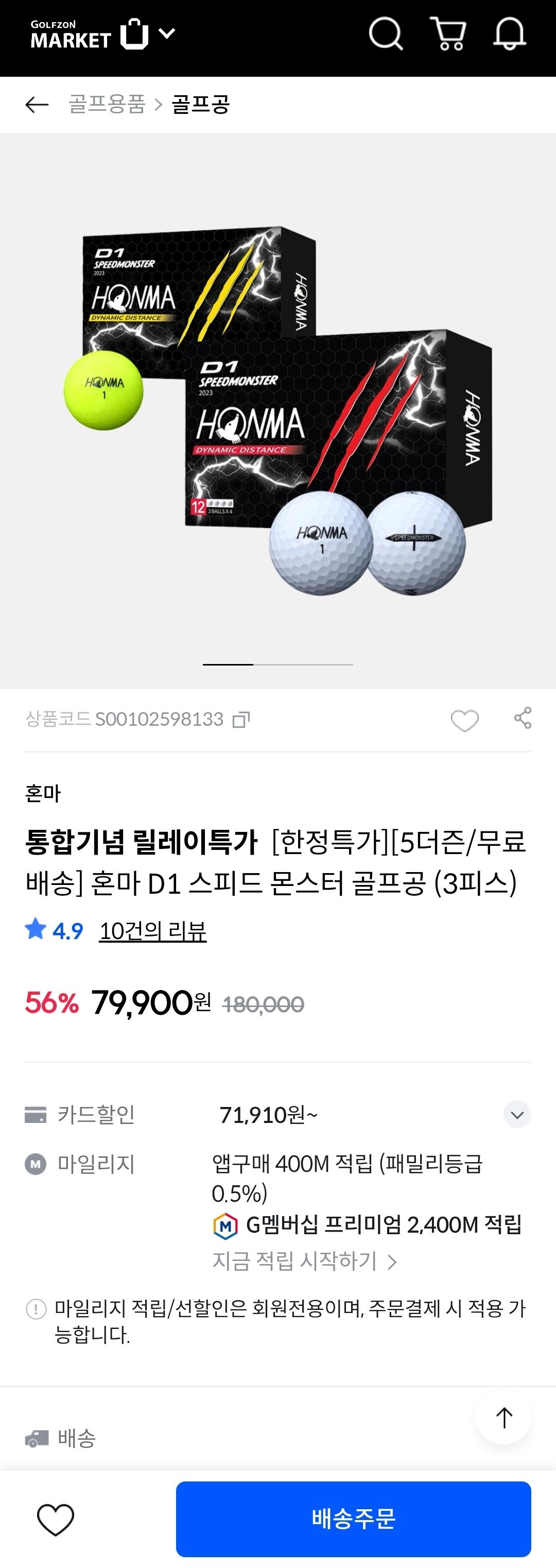Jump to top with the up arrow
The height and width of the screenshot is (1568, 556).
click(x=503, y=1418)
